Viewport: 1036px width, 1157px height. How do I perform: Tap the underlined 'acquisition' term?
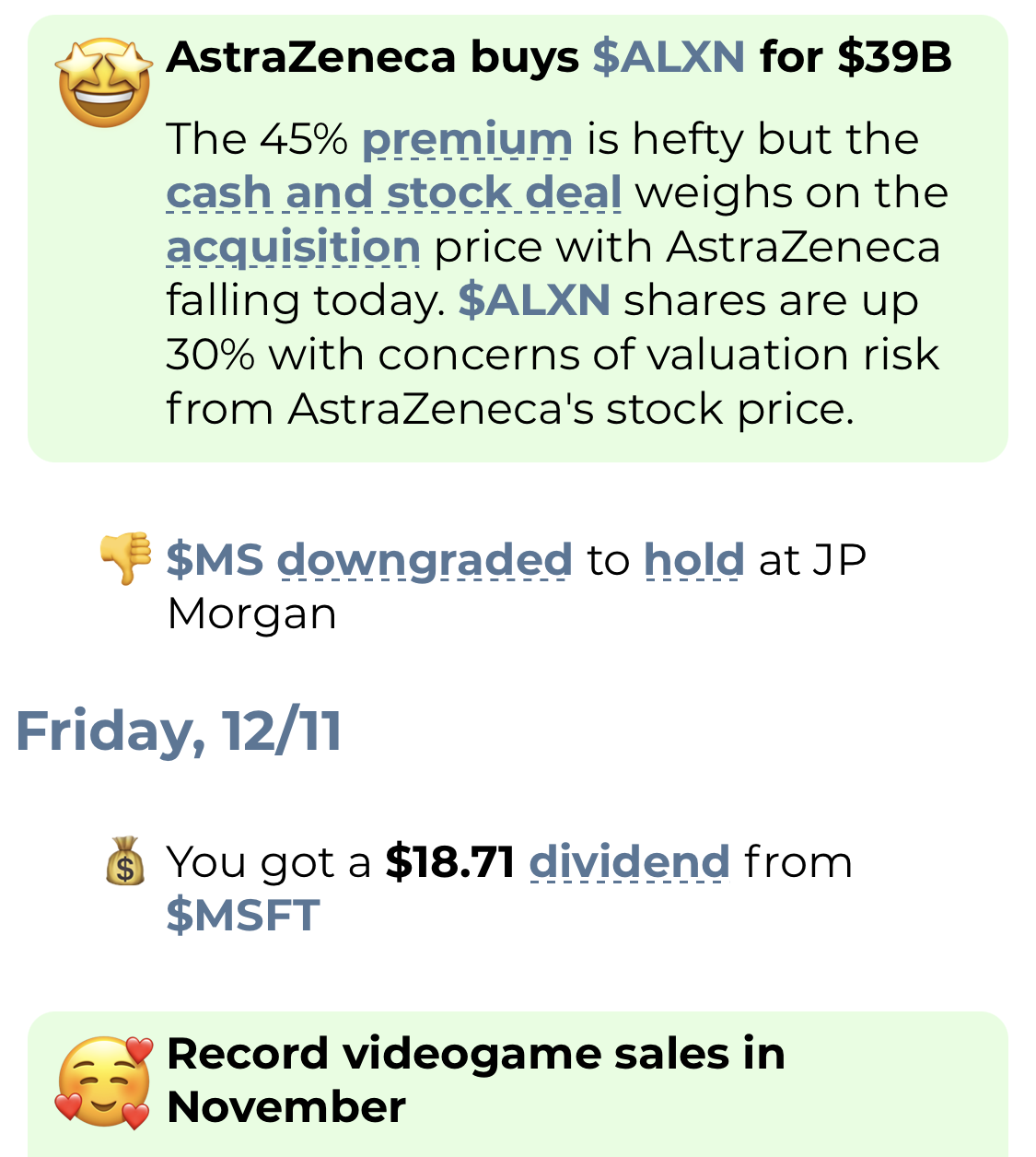pyautogui.click(x=293, y=248)
